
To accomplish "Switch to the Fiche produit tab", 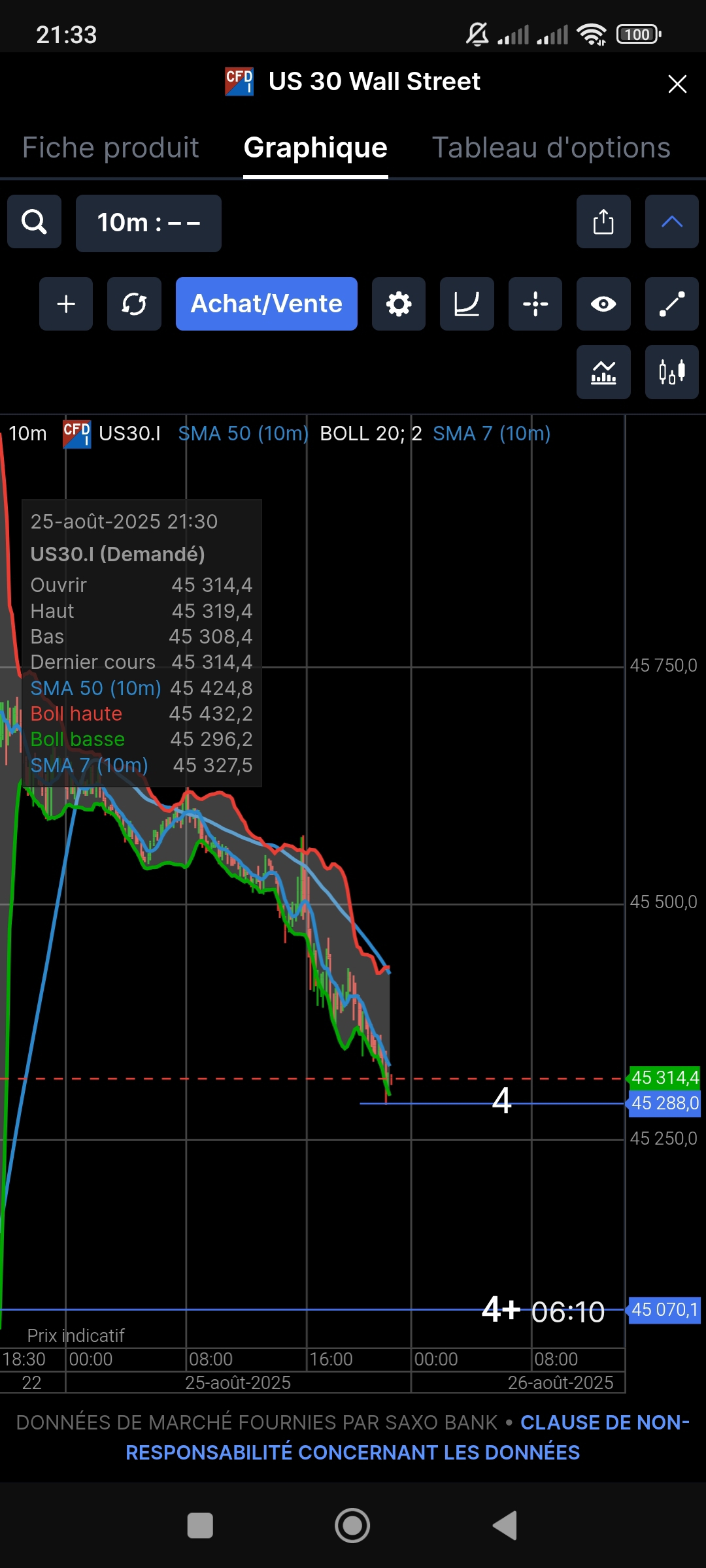I will tap(110, 148).
